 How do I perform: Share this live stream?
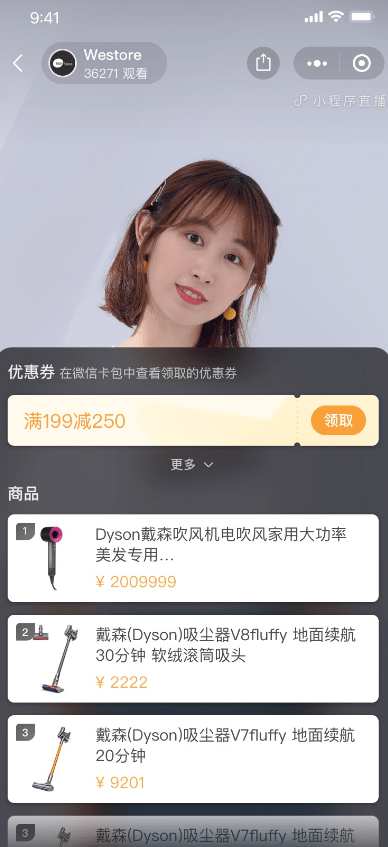click(263, 63)
